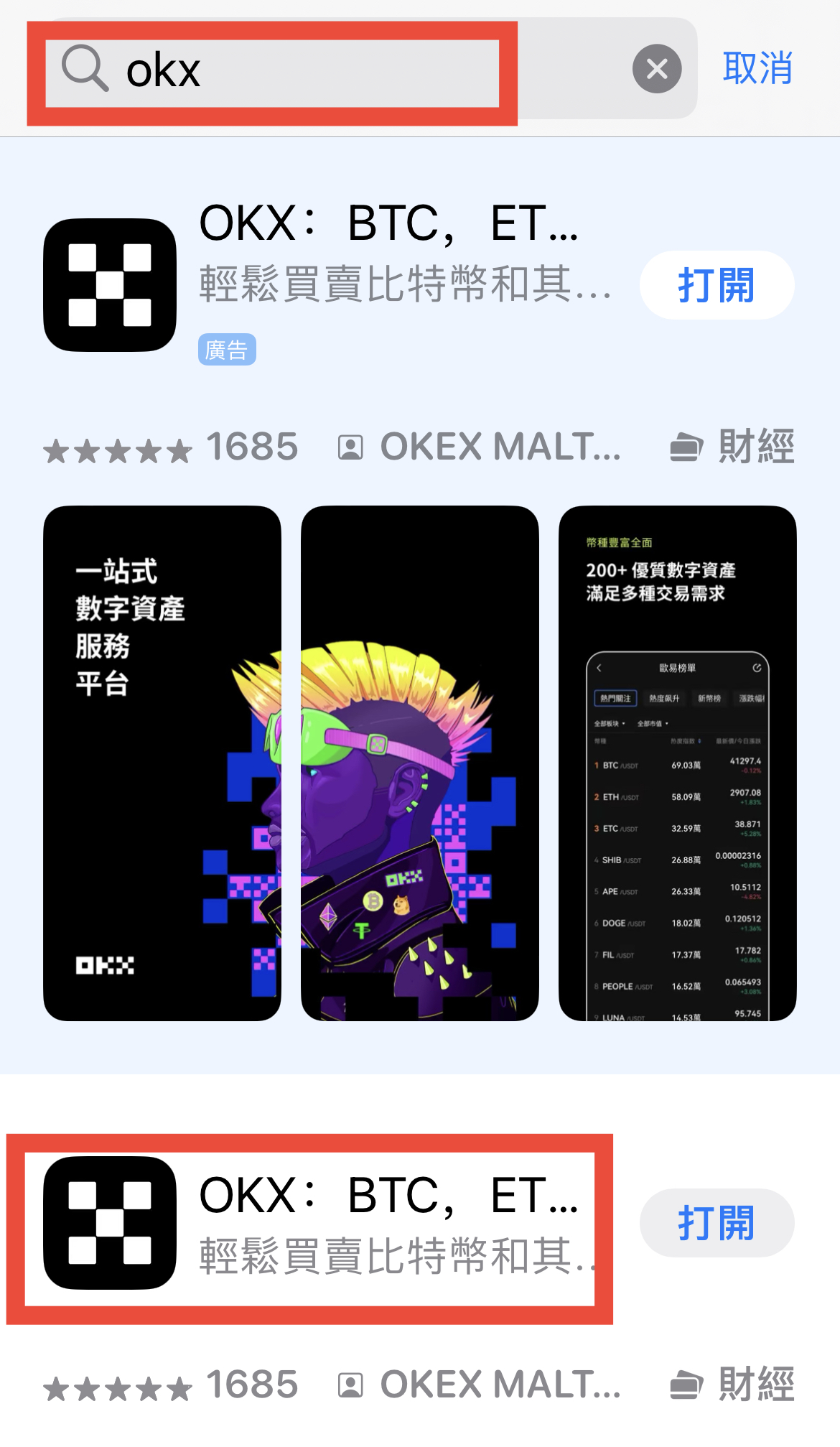840x1447 pixels.
Task: Open the second OKX app result
Action: tap(388, 1224)
